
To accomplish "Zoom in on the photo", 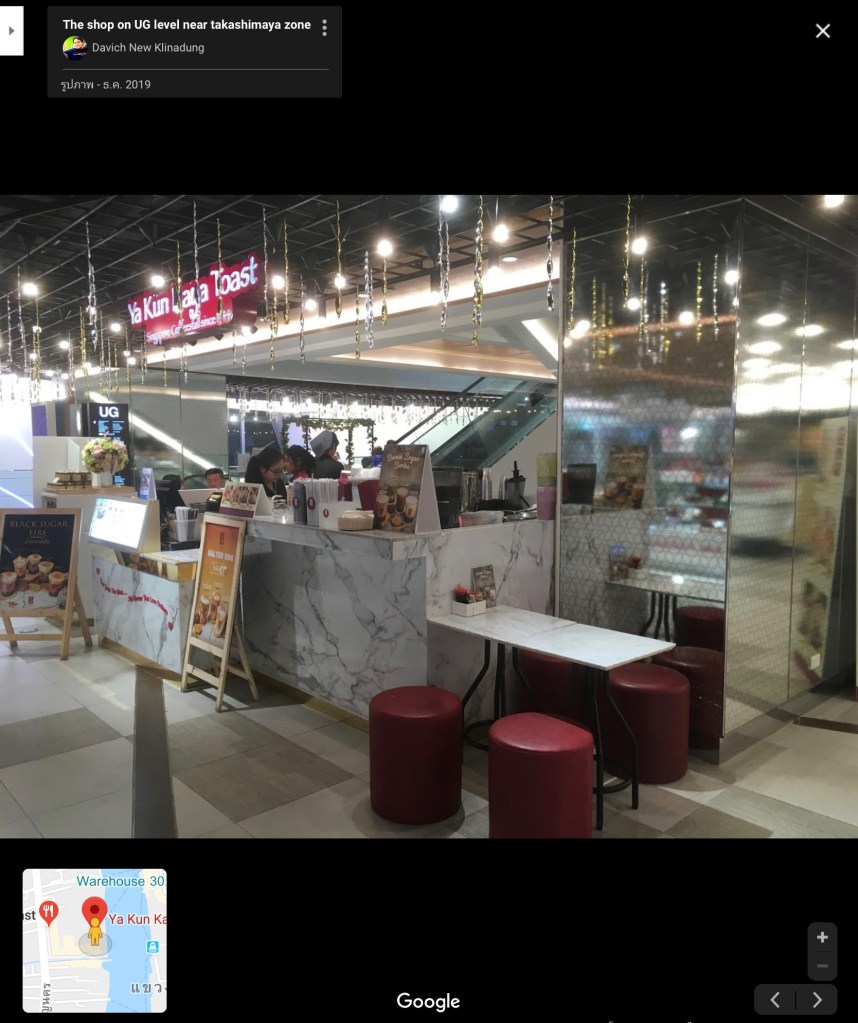I will click(822, 937).
